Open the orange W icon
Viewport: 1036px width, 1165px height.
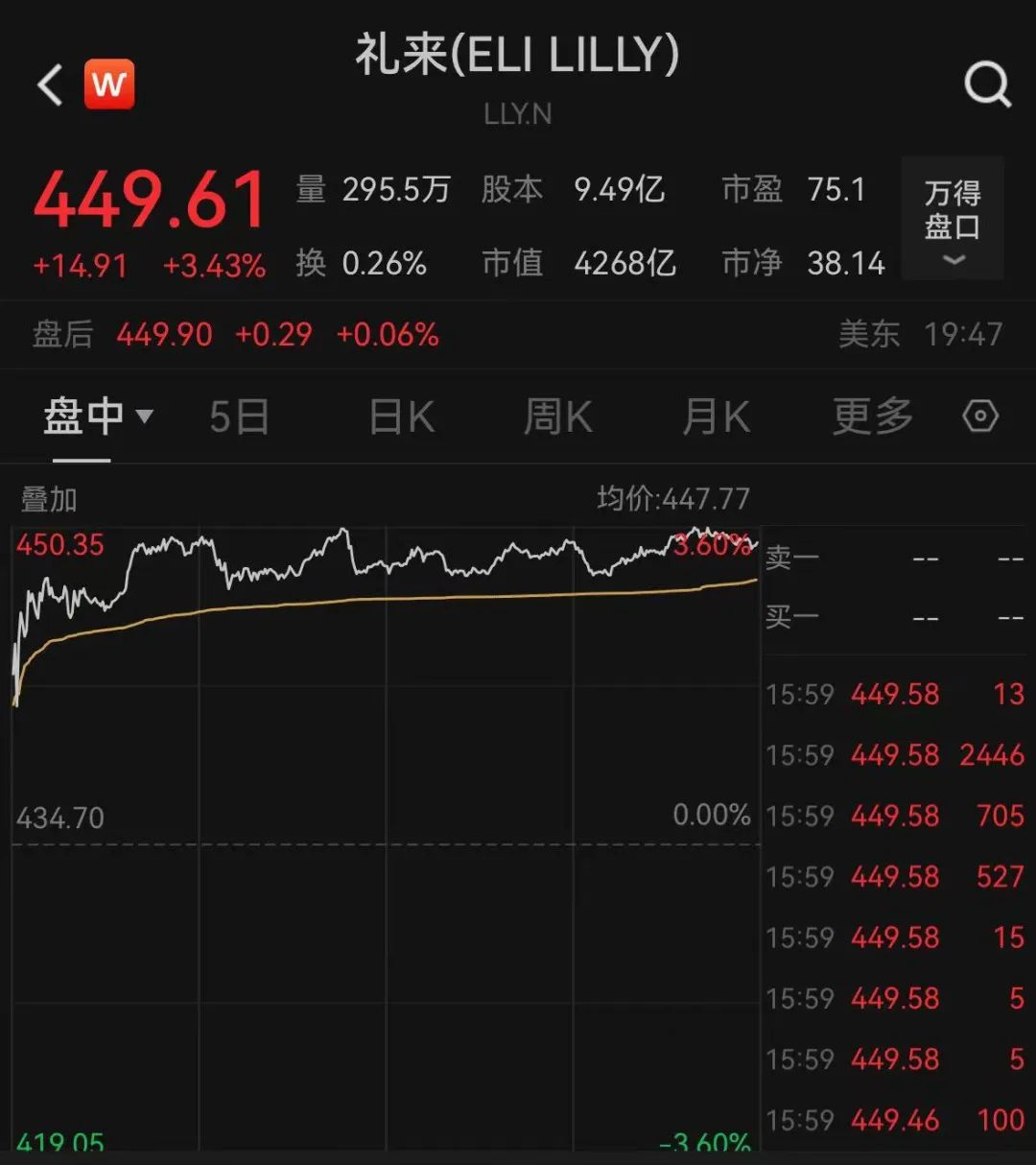click(109, 84)
